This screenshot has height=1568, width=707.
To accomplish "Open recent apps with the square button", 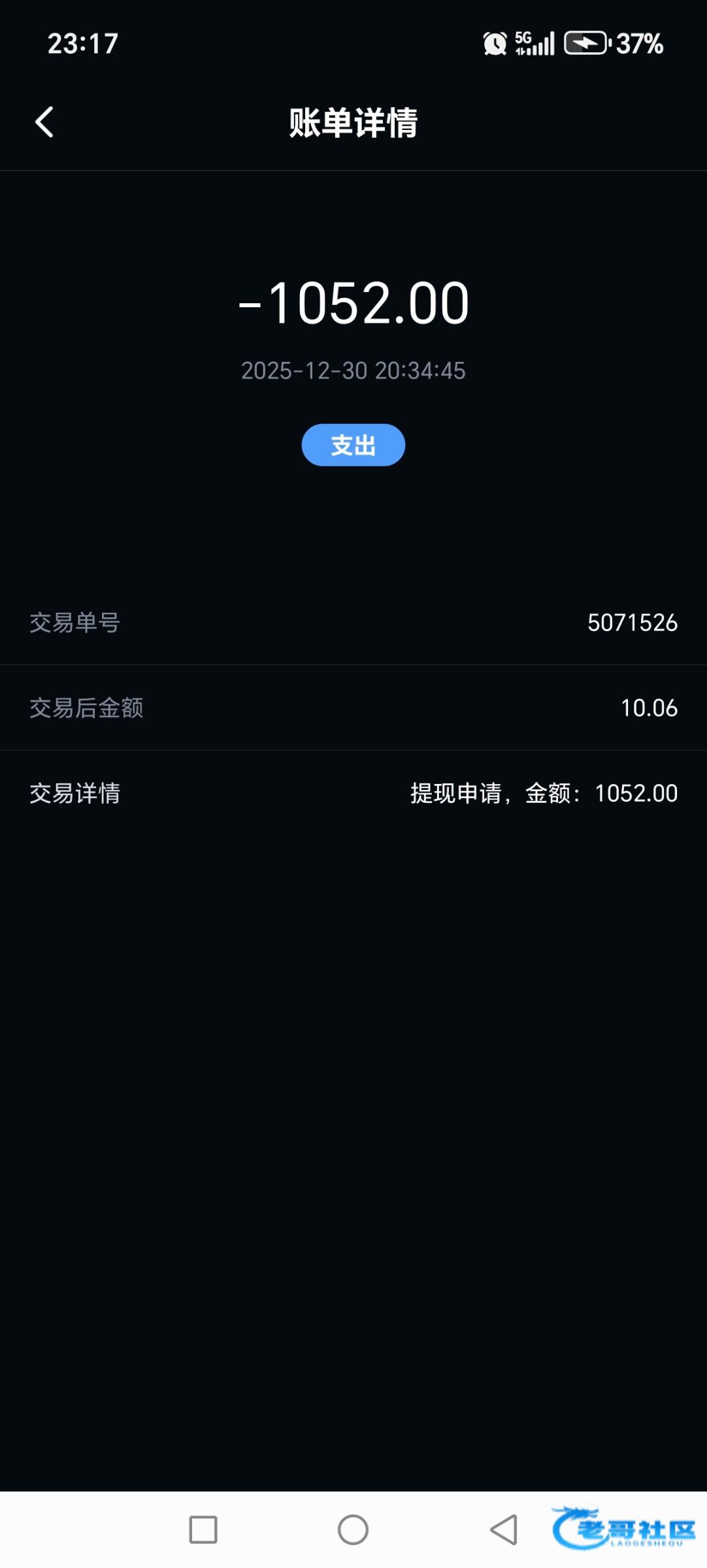I will (203, 1529).
